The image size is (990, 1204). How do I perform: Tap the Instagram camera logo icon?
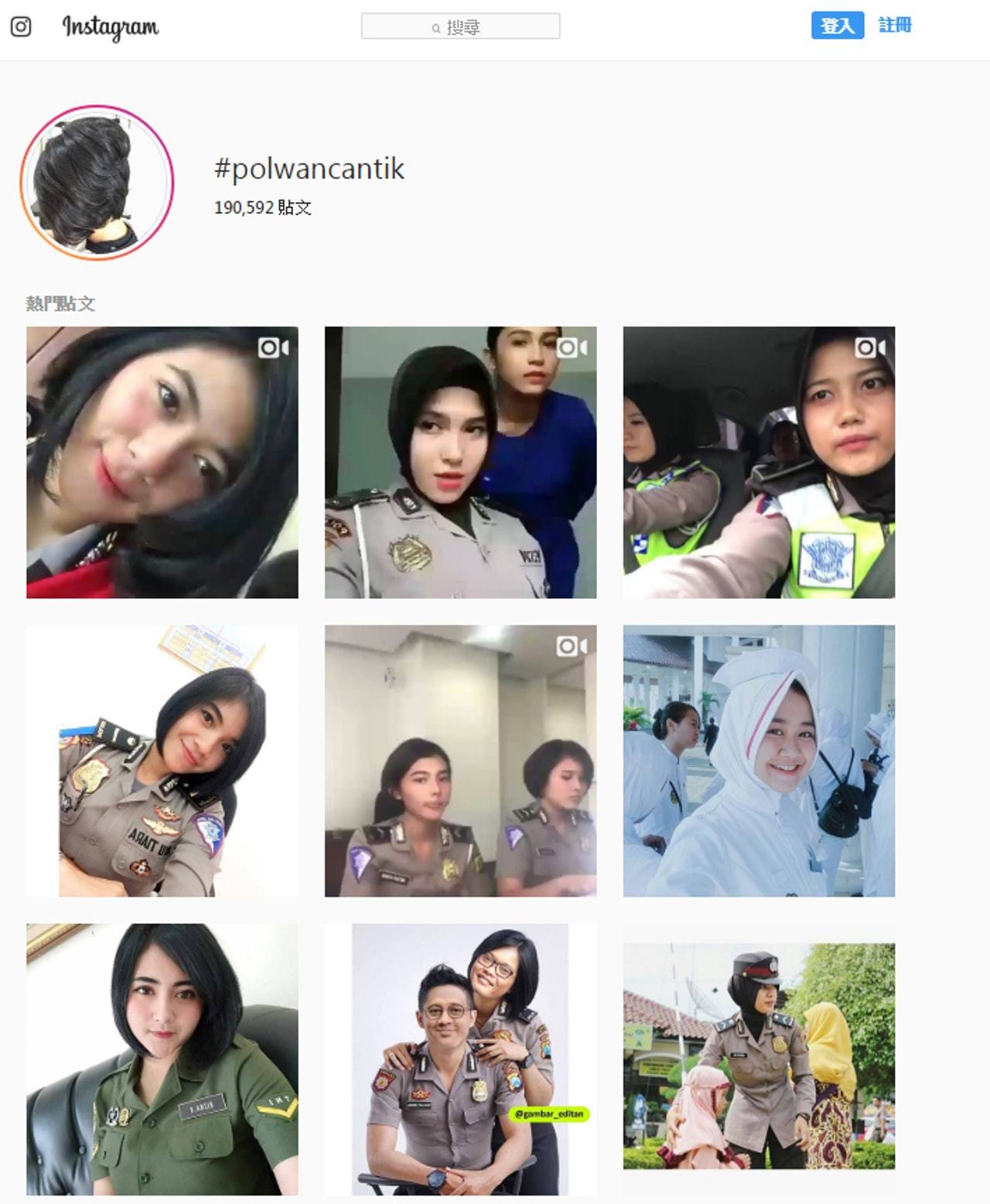(21, 26)
